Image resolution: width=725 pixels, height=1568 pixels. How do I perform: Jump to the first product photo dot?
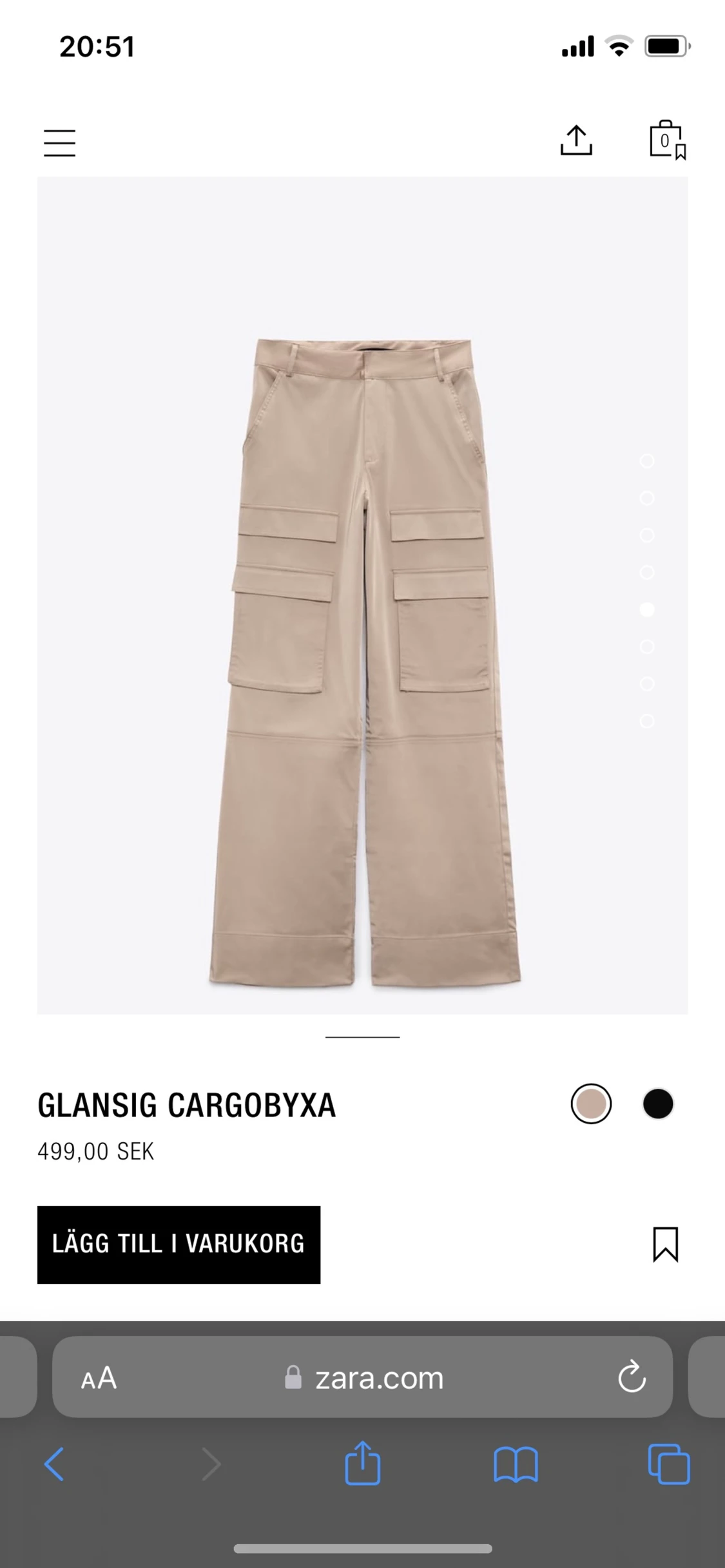point(646,459)
